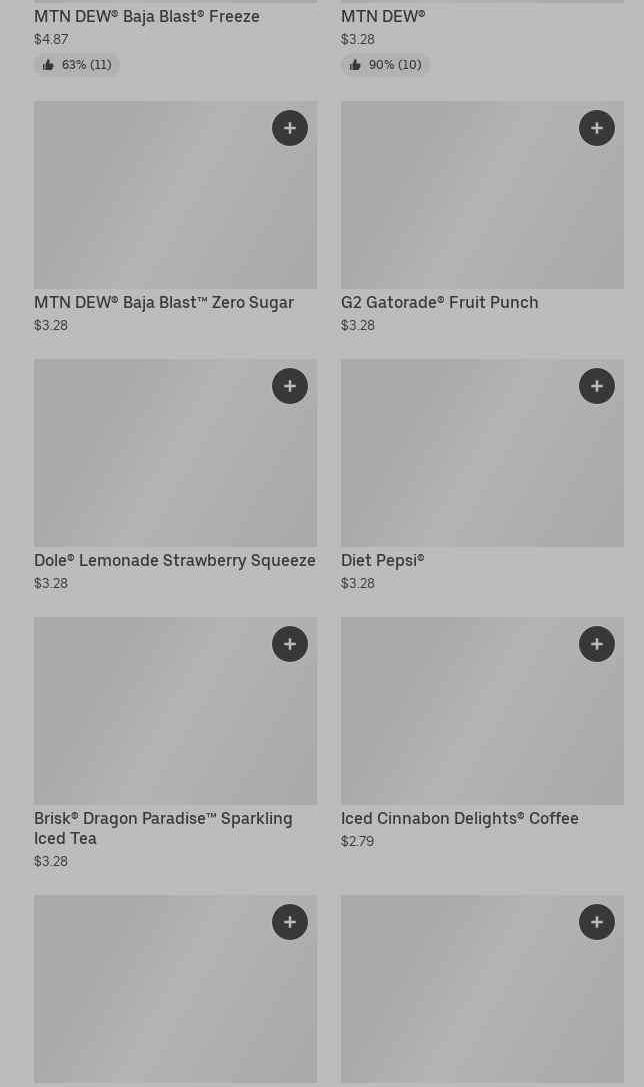
Task: Add Dole Lemonade Strawberry Squeeze to cart
Action: click(x=290, y=386)
